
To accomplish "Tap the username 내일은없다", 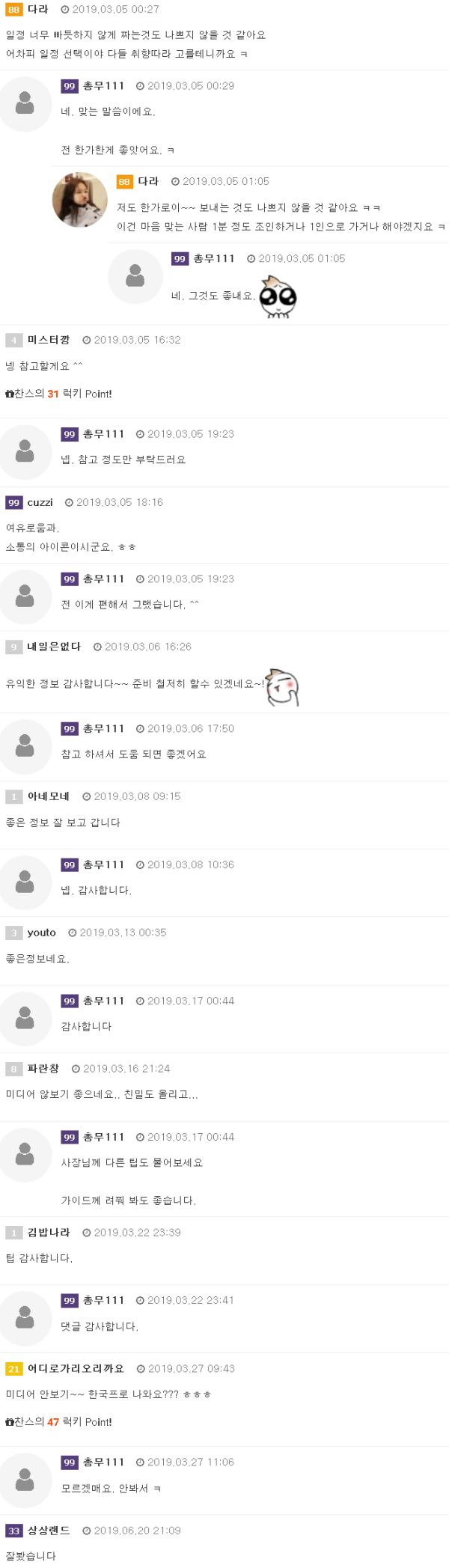I will click(54, 647).
